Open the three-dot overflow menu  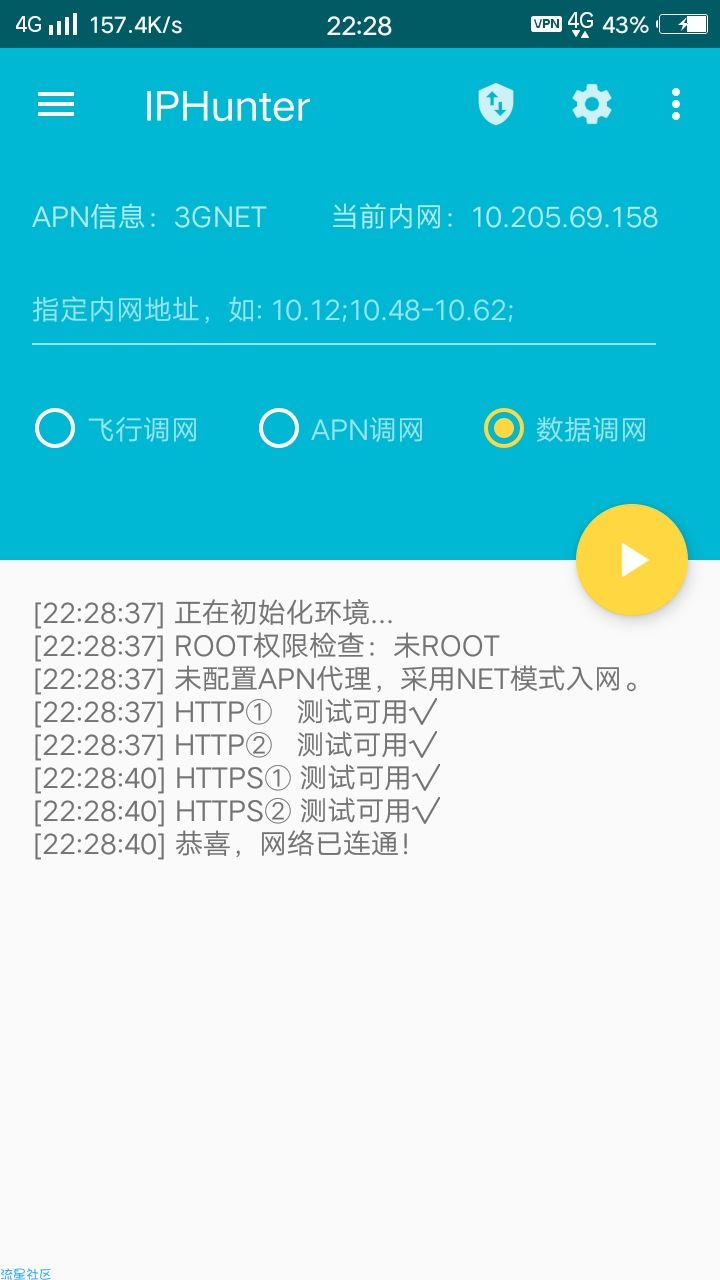[676, 105]
